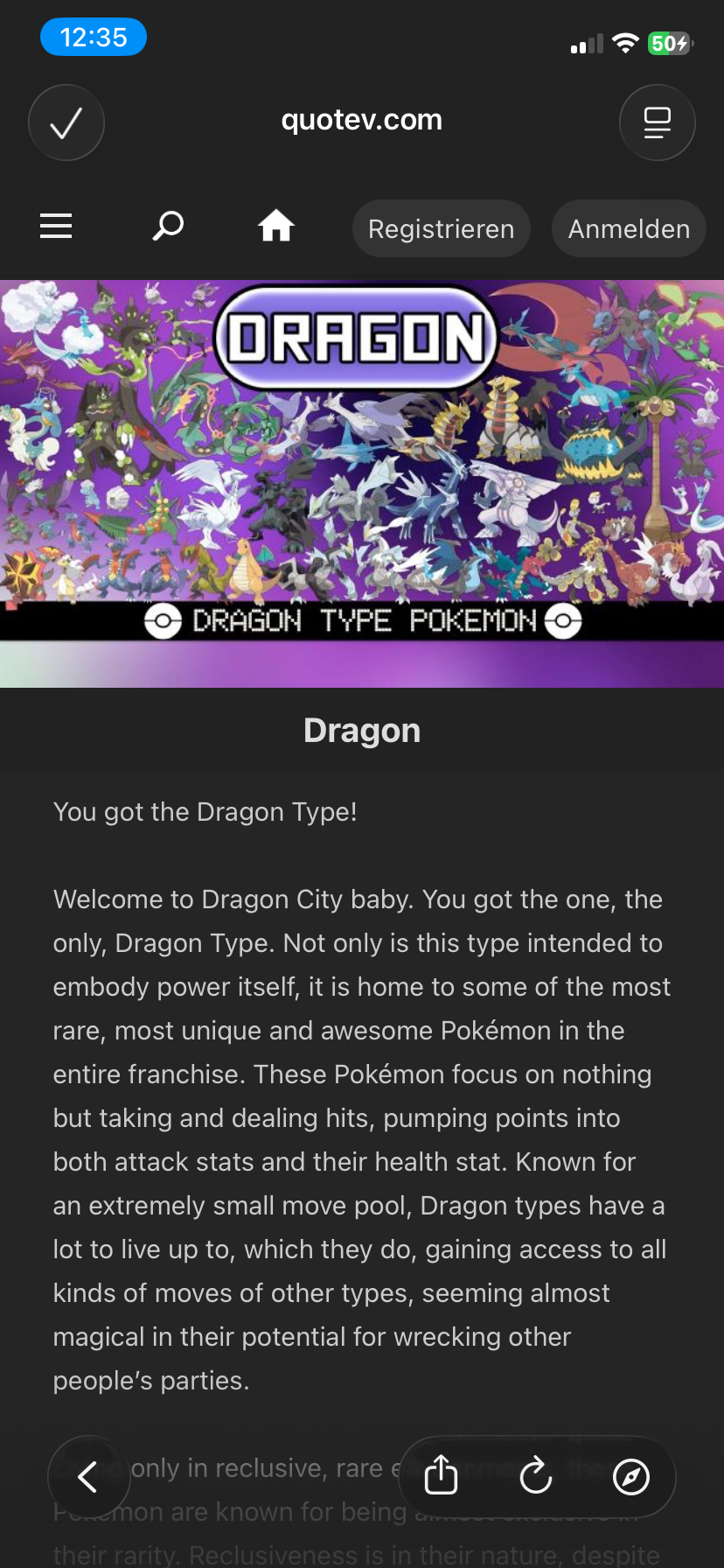Open the page reader menu icon

pos(657,122)
